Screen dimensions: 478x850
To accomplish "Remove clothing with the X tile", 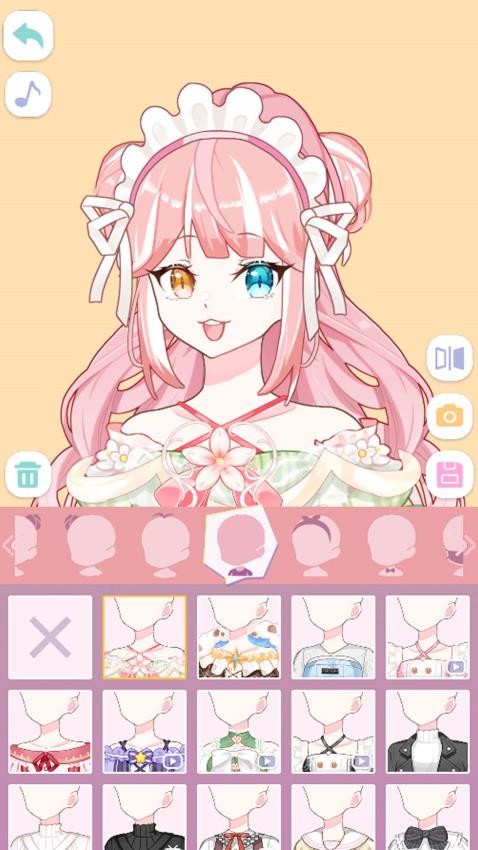I will pyautogui.click(x=50, y=638).
